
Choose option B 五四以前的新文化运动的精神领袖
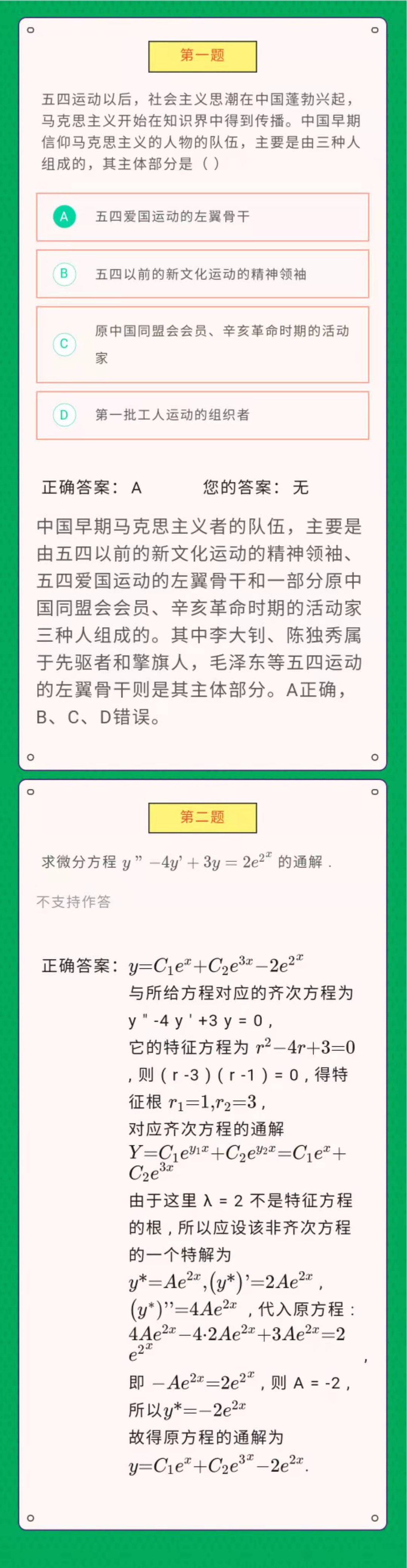(203, 274)
